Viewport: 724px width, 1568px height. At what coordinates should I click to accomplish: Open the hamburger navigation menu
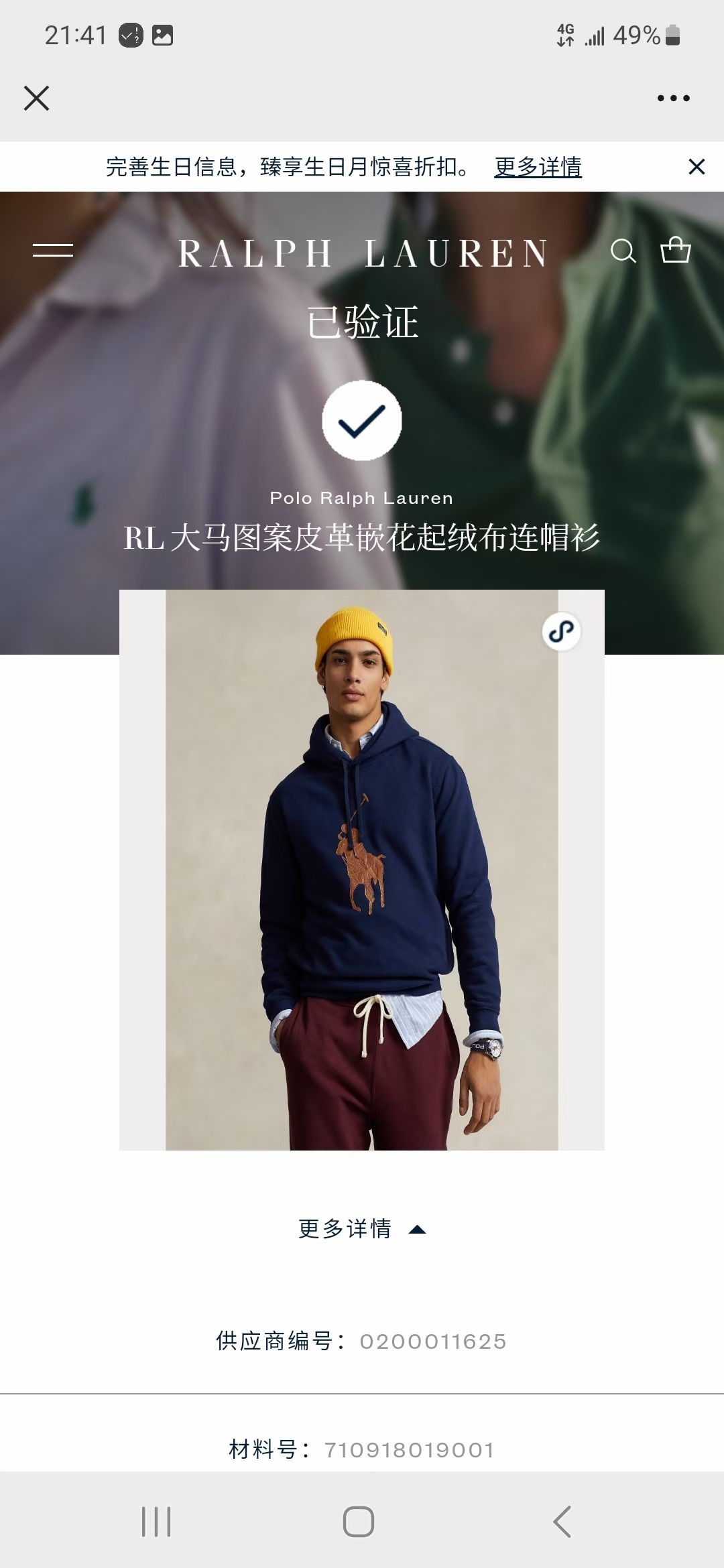click(53, 251)
